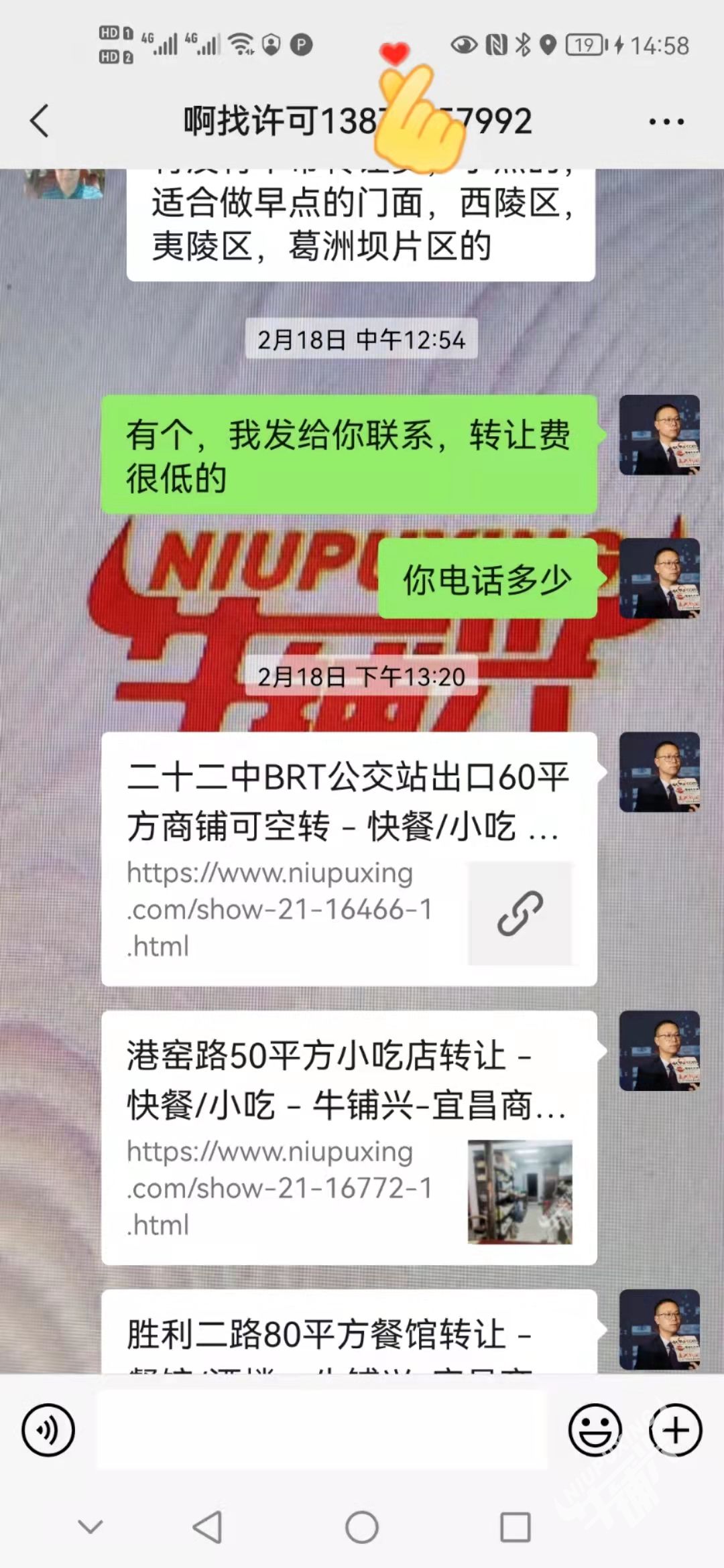Open the emoji sticker panel

[595, 1430]
